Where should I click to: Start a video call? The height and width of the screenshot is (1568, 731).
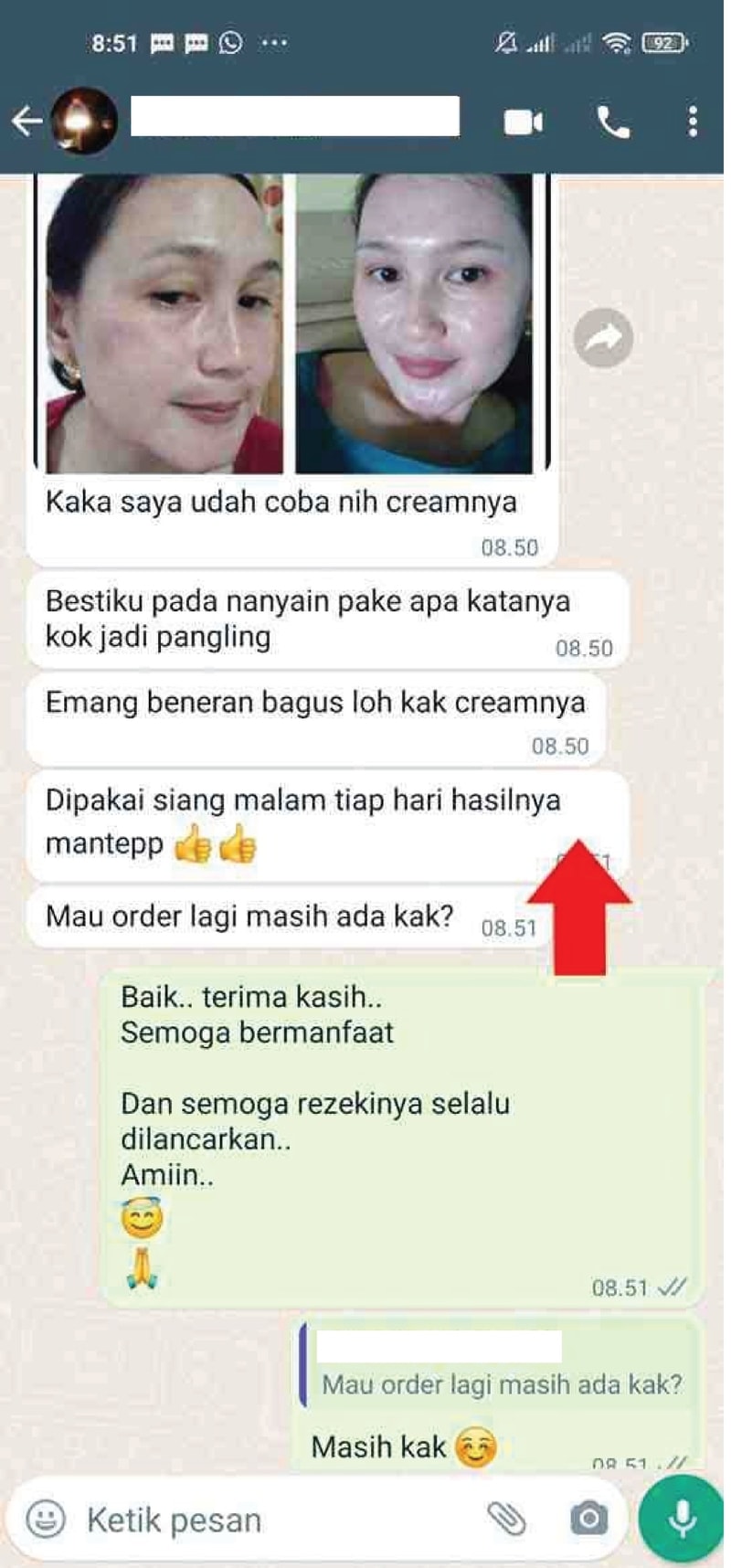524,122
